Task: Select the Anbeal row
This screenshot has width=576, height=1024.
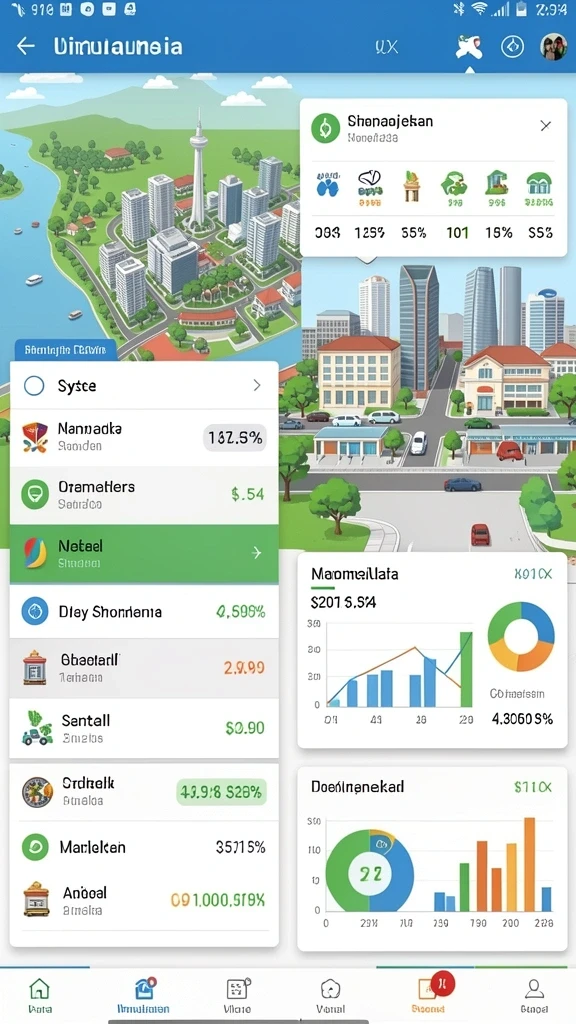Action: click(x=144, y=900)
